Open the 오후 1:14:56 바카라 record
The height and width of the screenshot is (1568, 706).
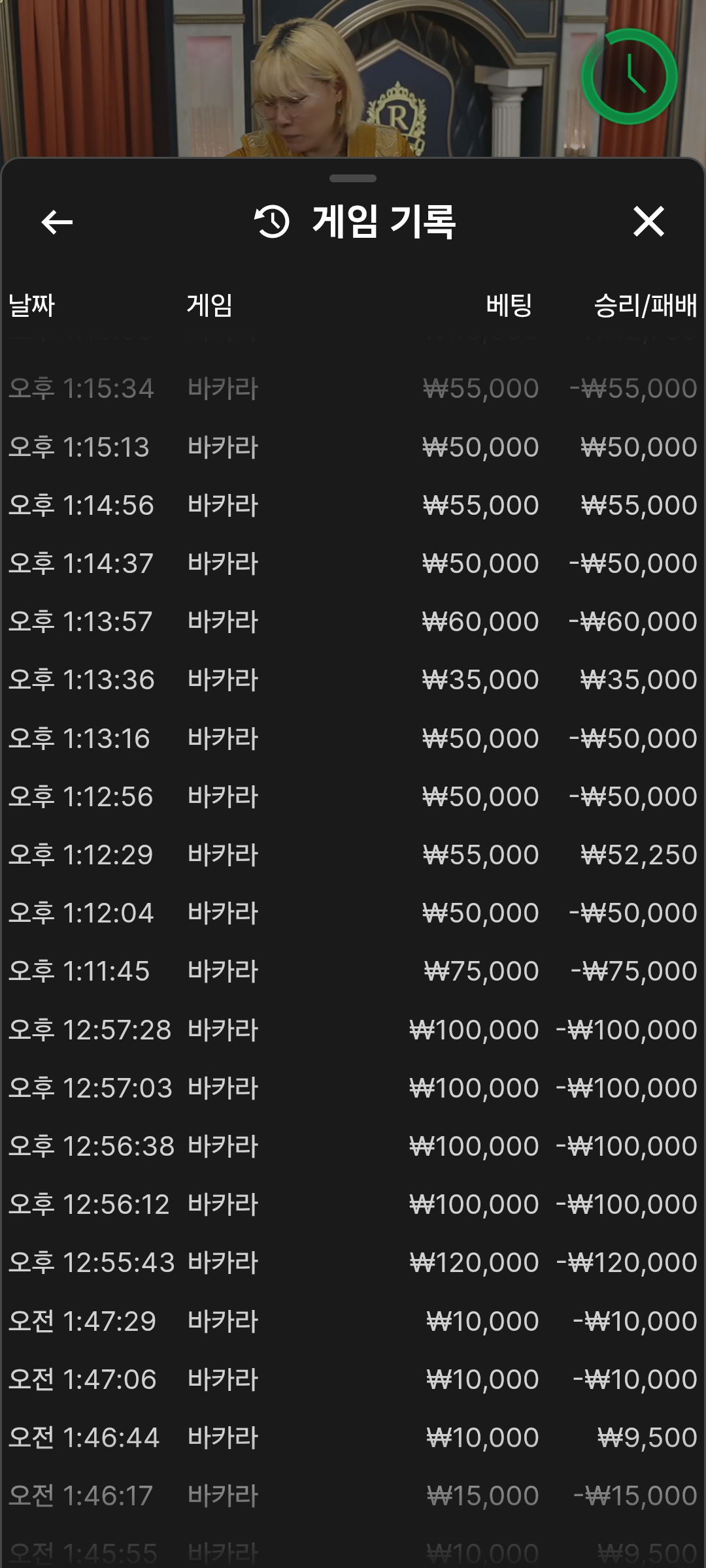point(353,506)
